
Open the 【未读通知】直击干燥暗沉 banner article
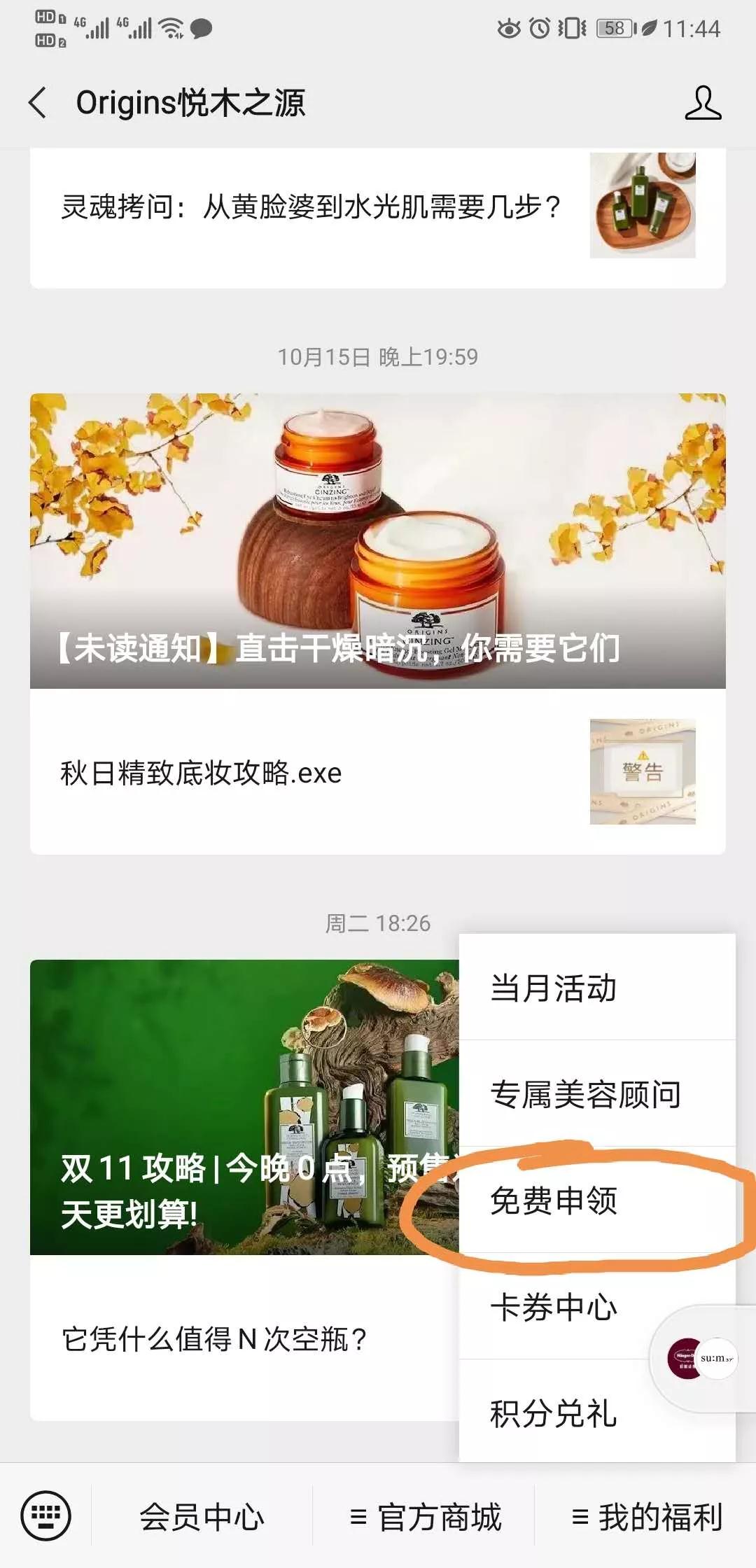pyautogui.click(x=378, y=540)
